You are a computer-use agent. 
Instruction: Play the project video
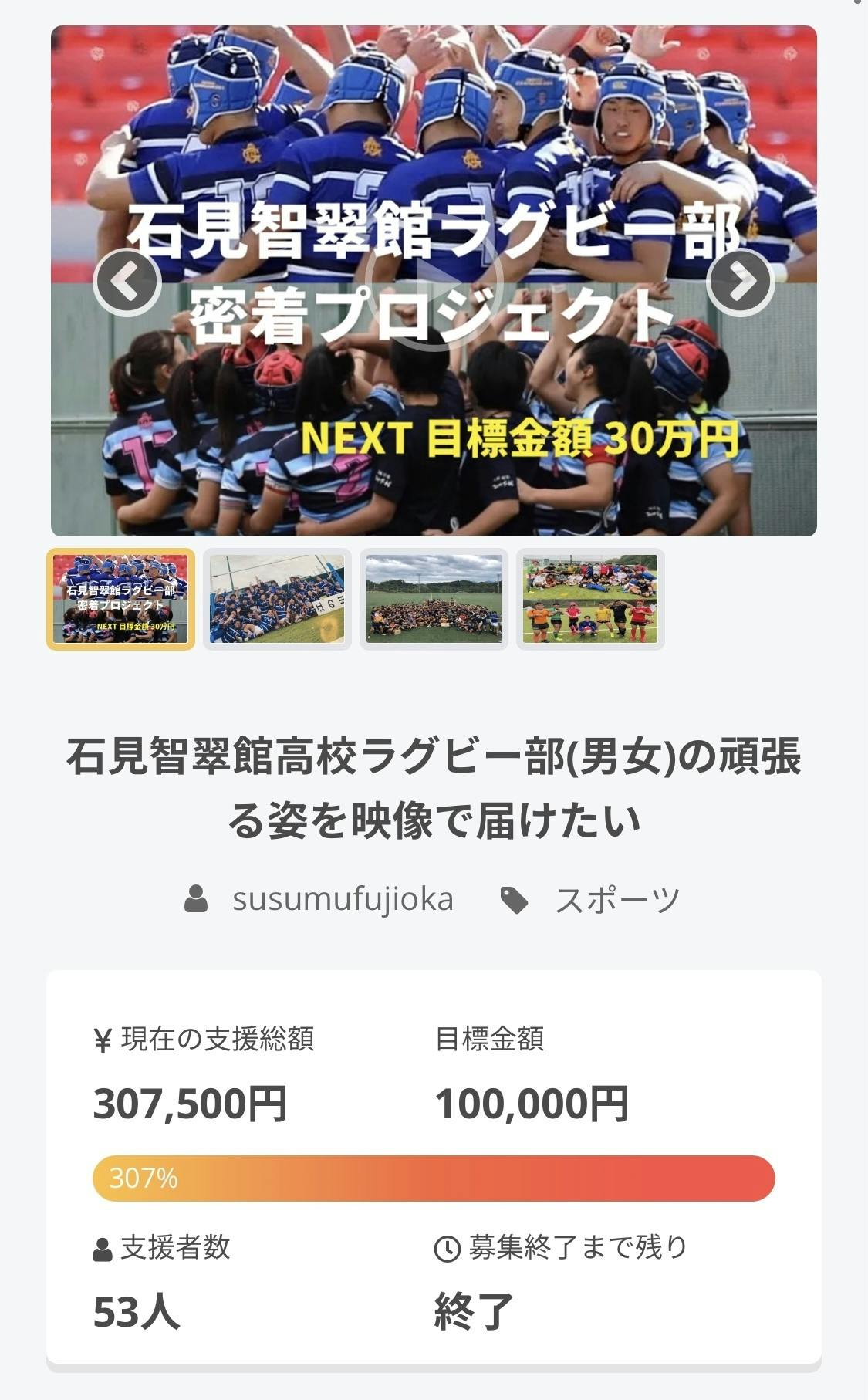click(434, 282)
